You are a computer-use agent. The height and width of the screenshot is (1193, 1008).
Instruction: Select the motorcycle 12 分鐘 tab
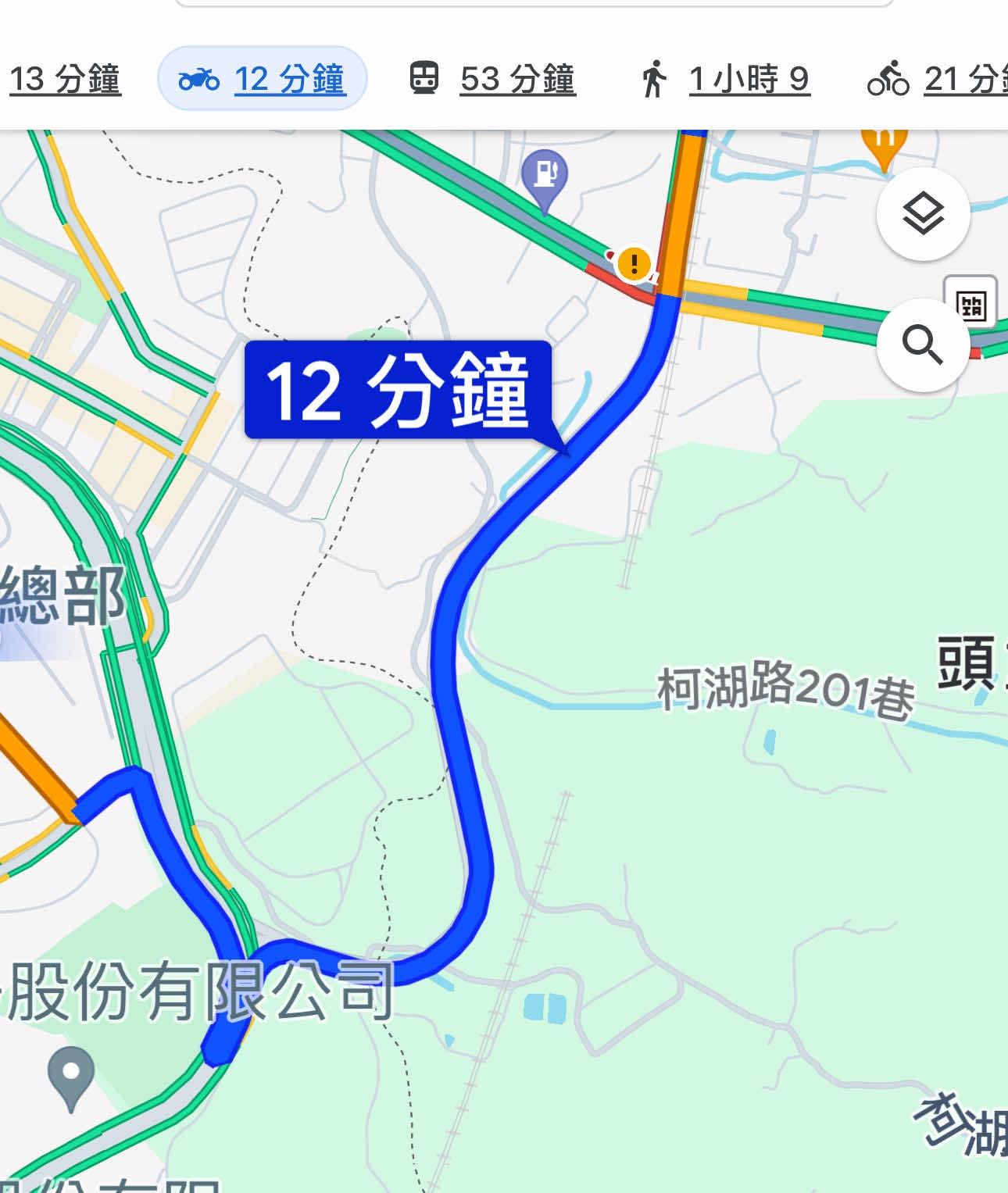coord(263,79)
